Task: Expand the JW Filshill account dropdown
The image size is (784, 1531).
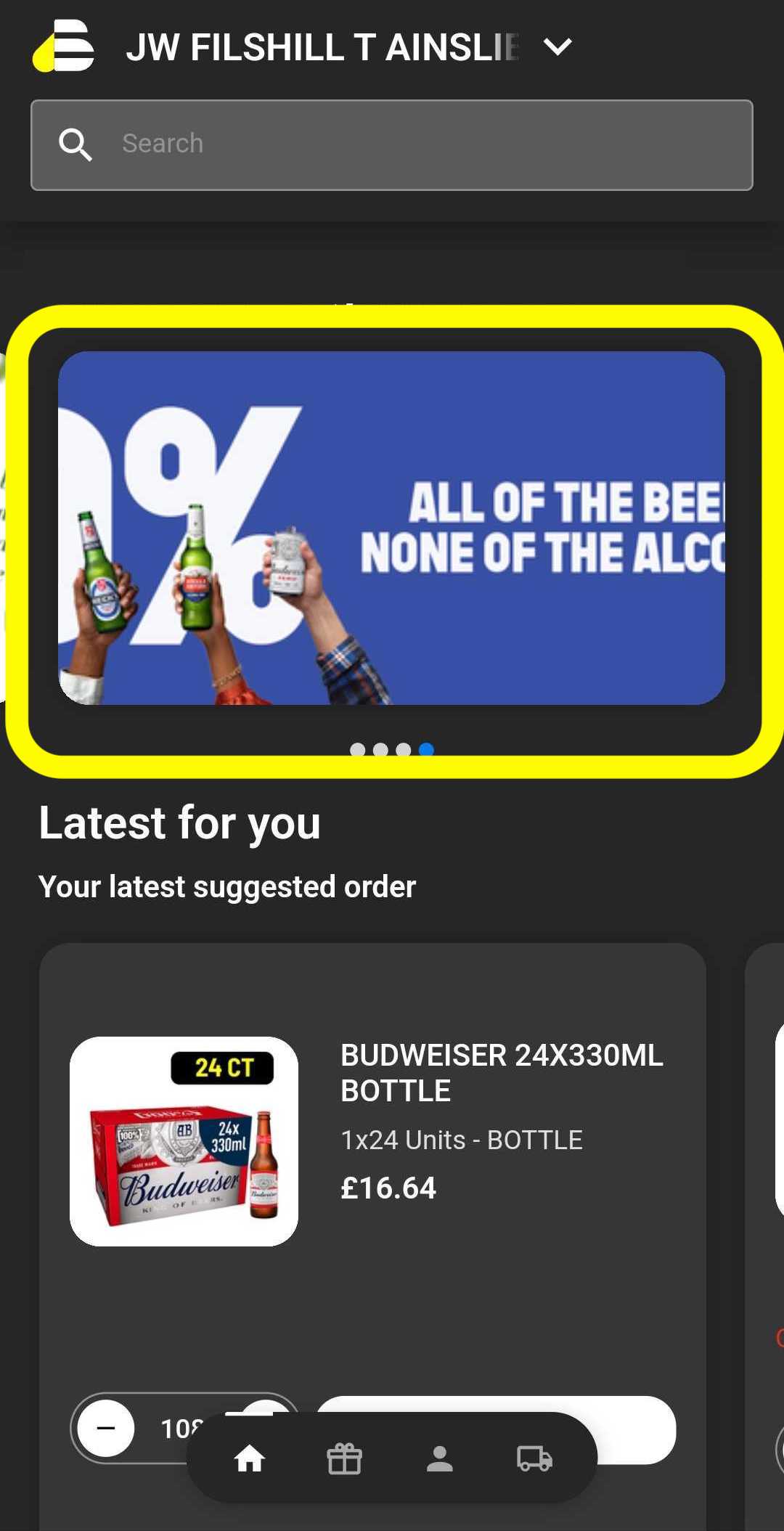Action: (558, 47)
